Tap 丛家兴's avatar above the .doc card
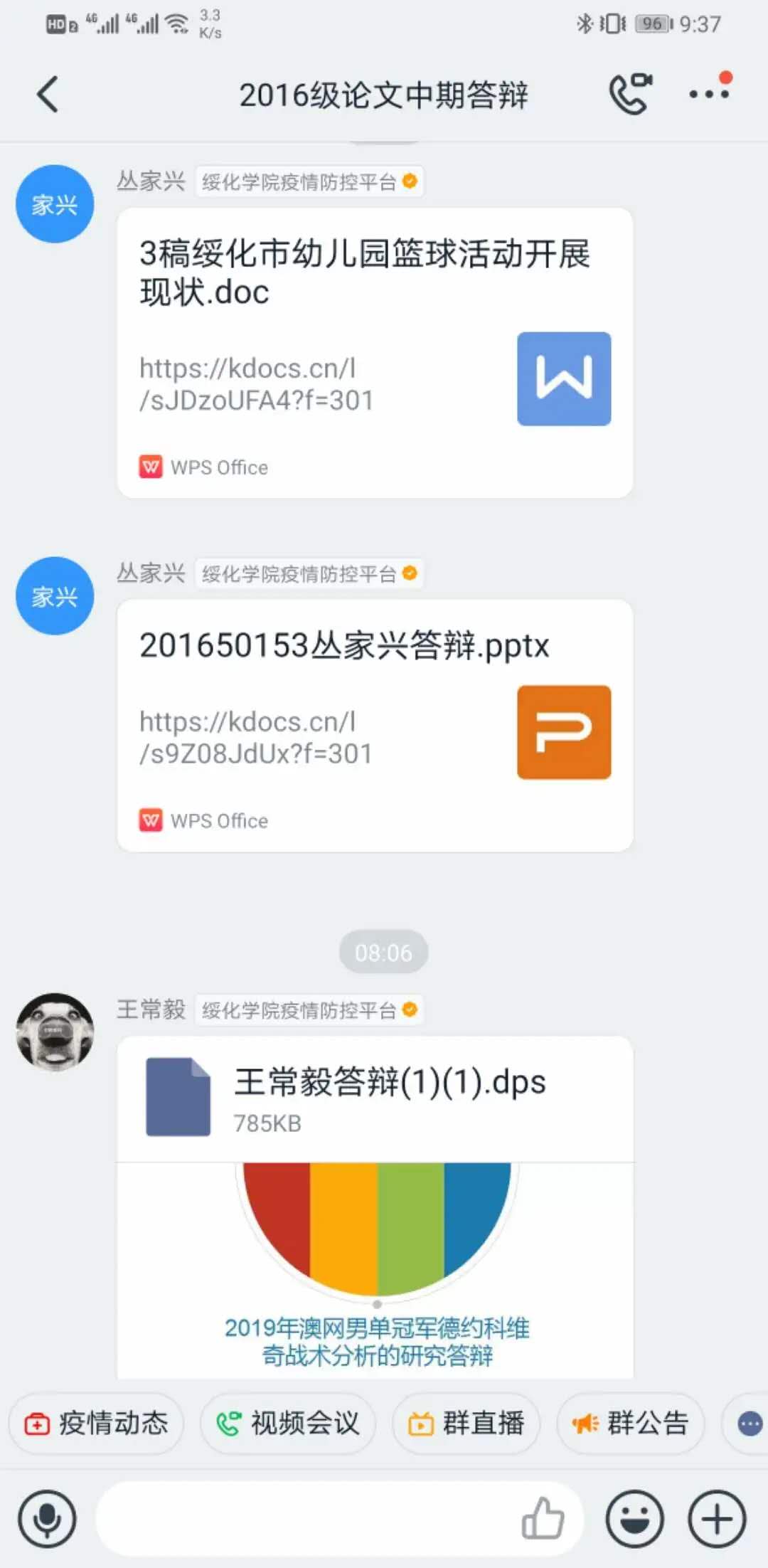This screenshot has width=768, height=1568. (x=55, y=204)
